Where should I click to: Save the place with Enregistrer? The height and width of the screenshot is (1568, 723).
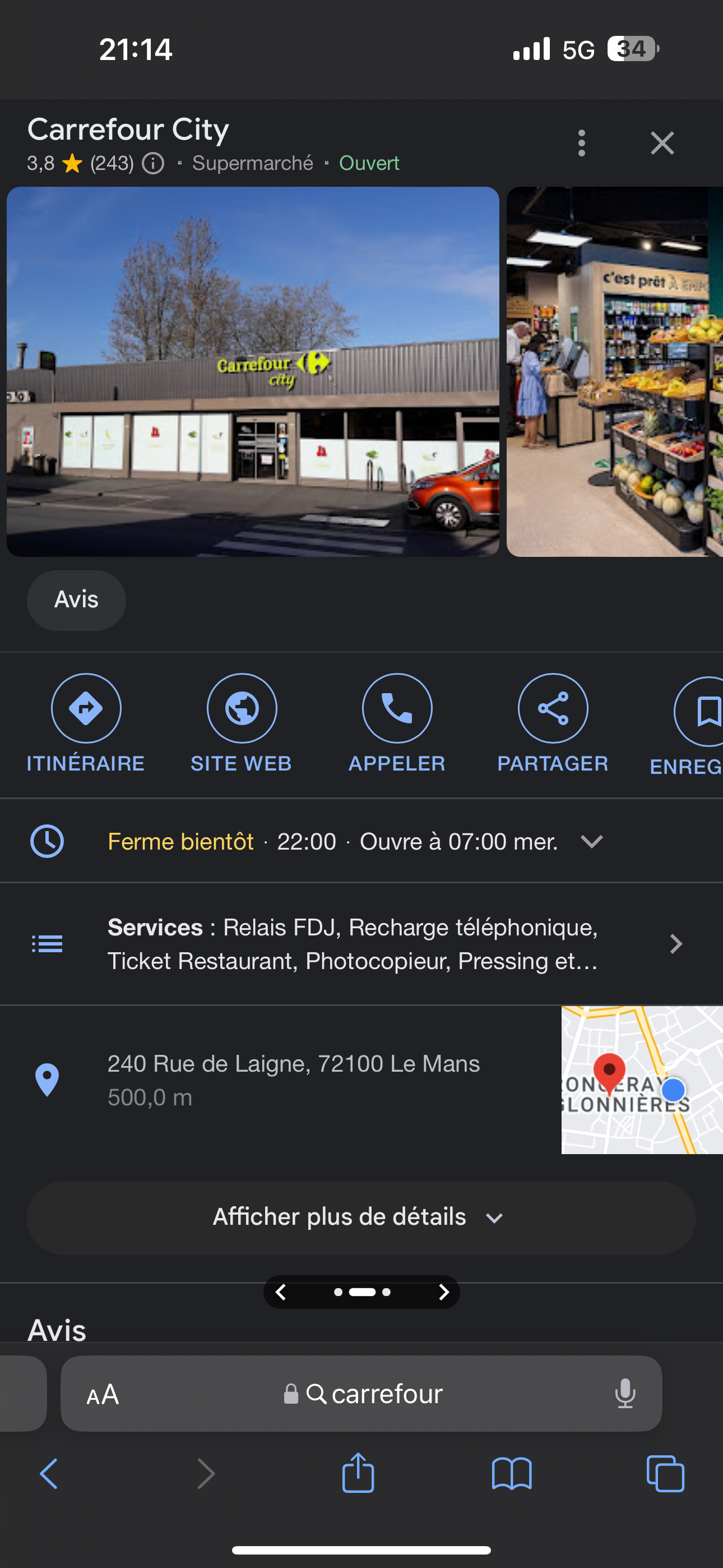[700, 712]
